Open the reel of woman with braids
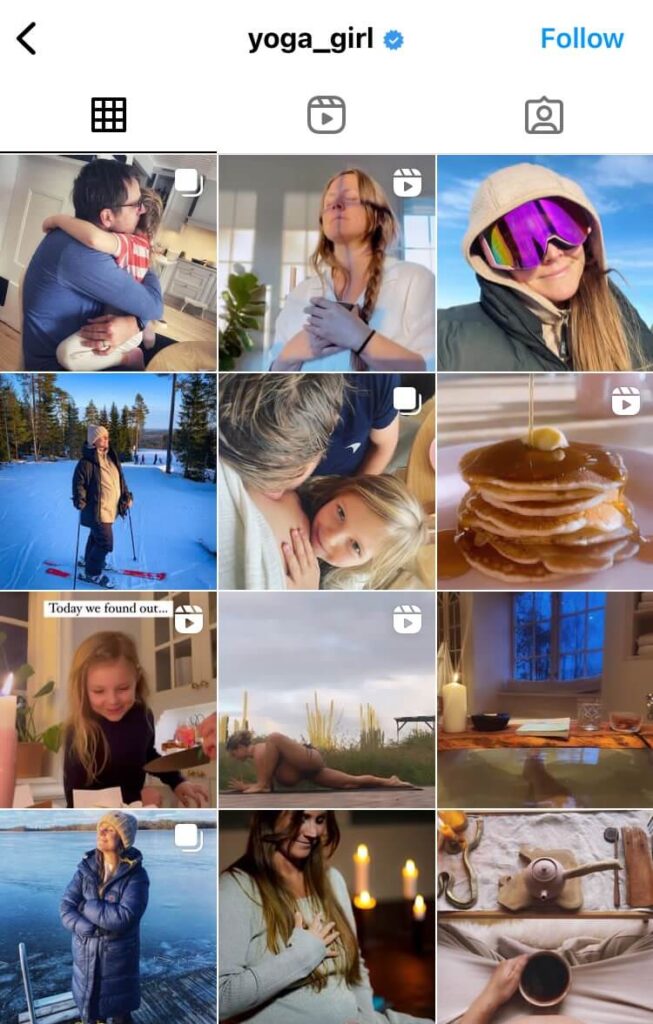653x1024 pixels. (326, 263)
